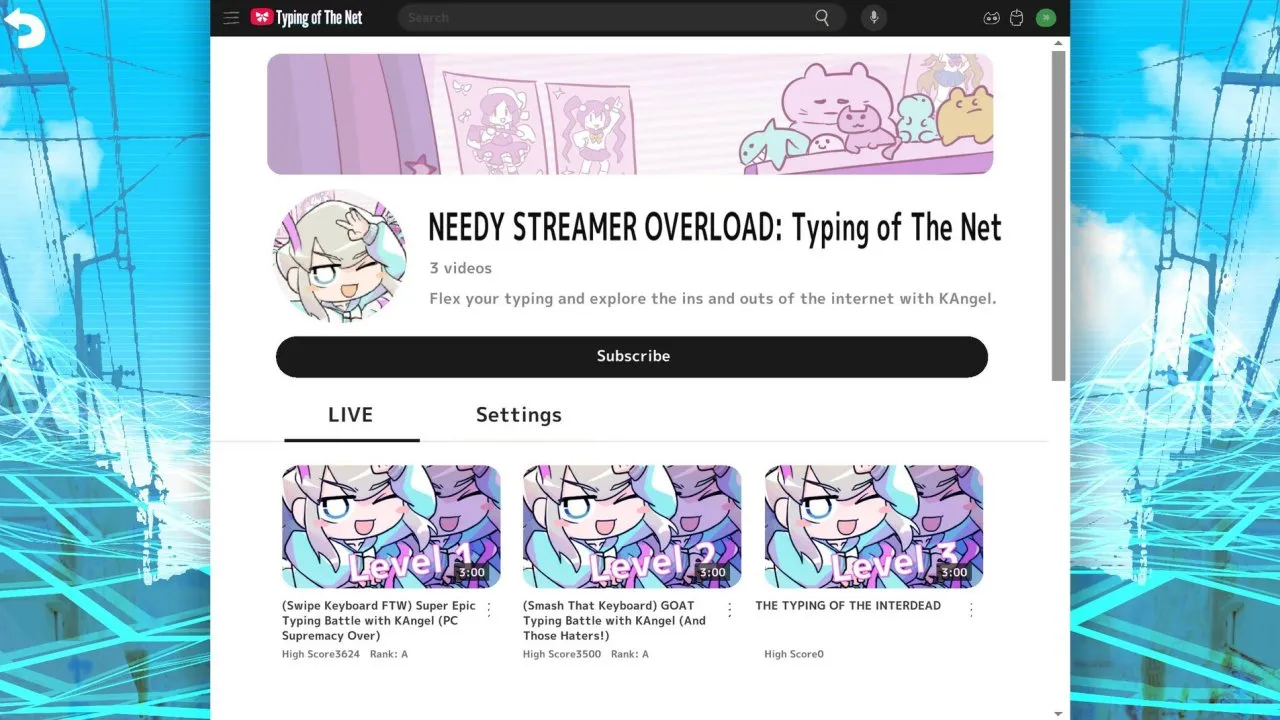Open the Level 1 video thumbnail

click(391, 526)
